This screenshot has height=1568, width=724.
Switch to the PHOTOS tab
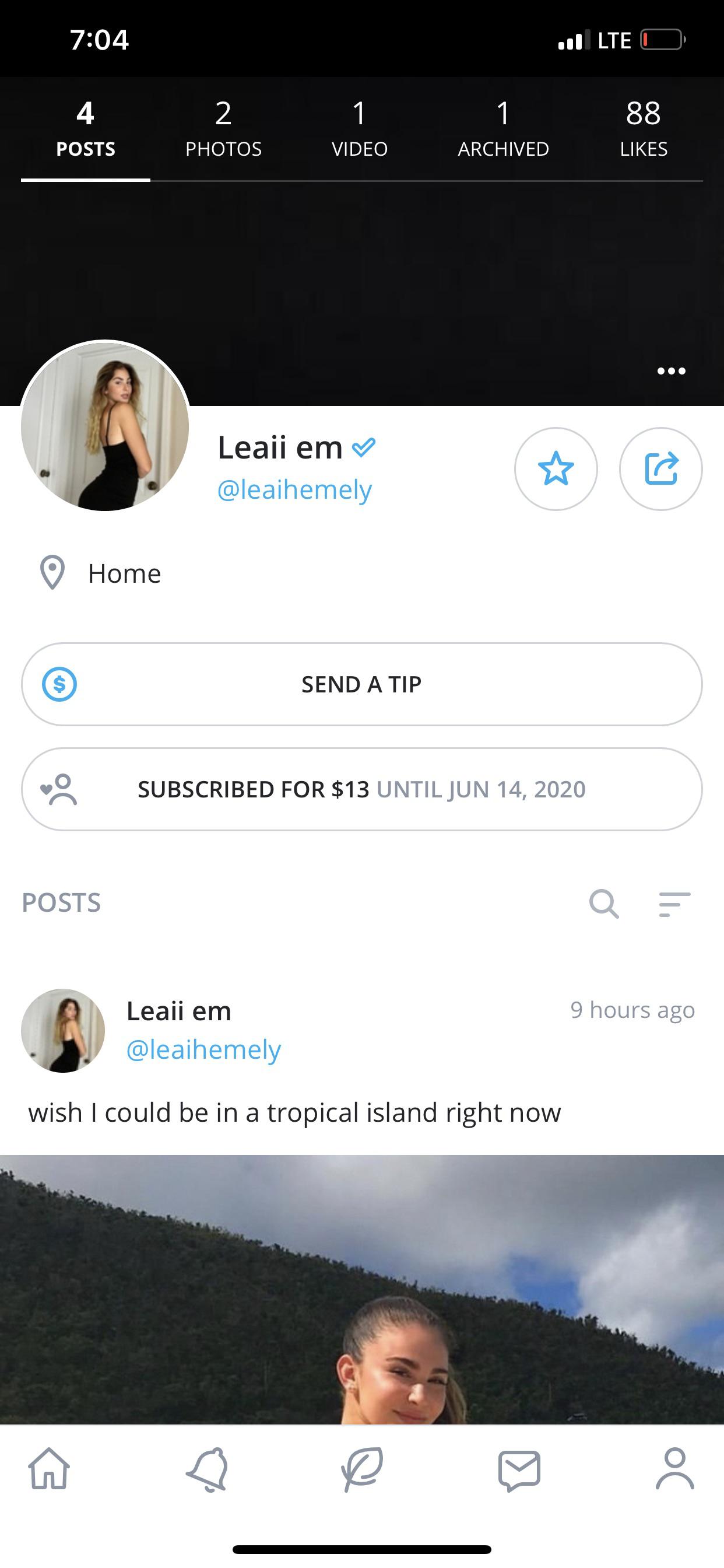pyautogui.click(x=223, y=129)
